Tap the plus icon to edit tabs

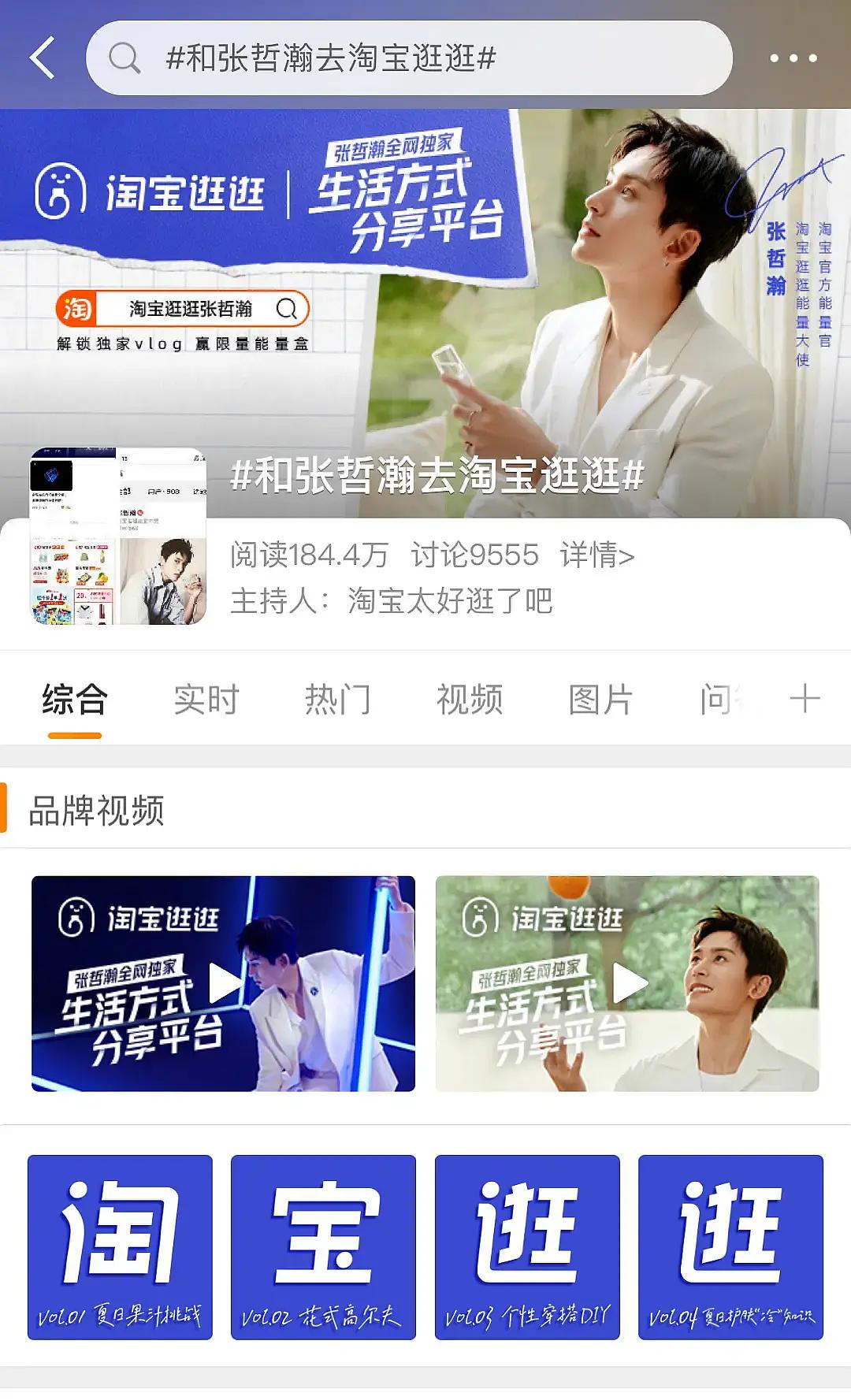tap(805, 699)
